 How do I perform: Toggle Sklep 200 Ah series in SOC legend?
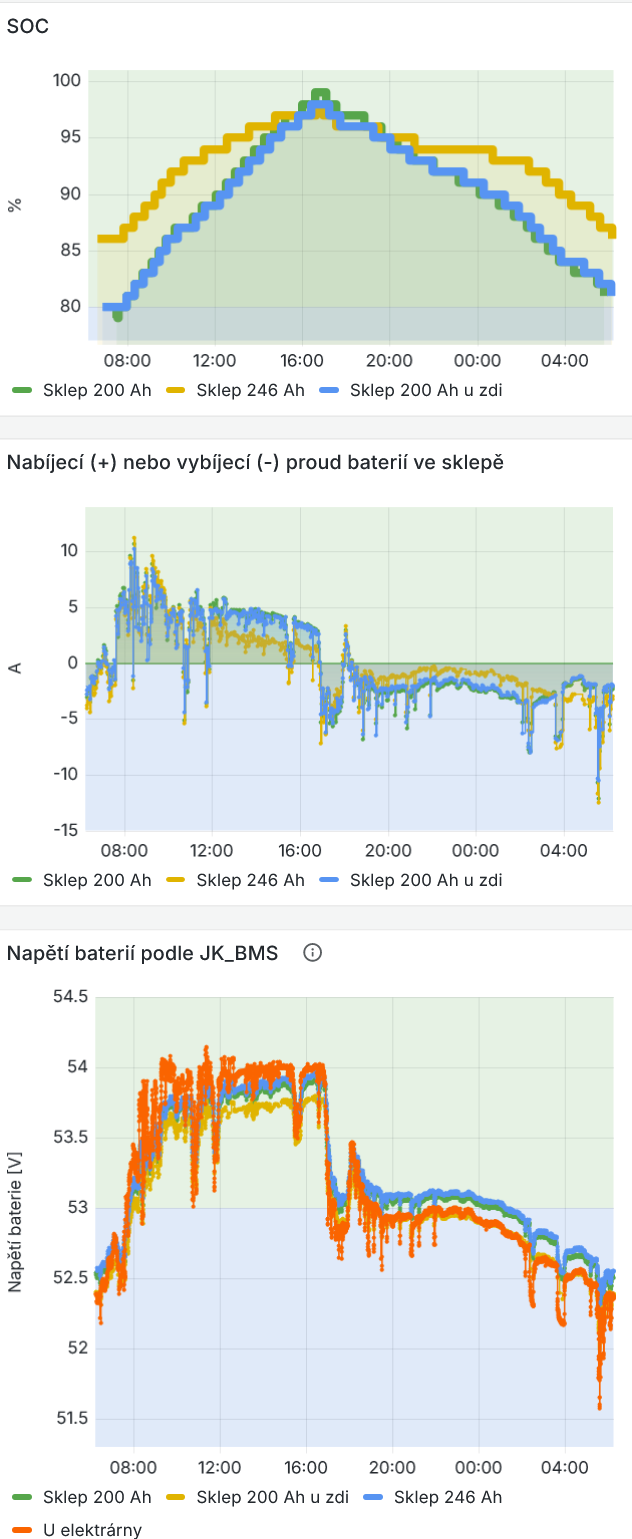tap(97, 390)
